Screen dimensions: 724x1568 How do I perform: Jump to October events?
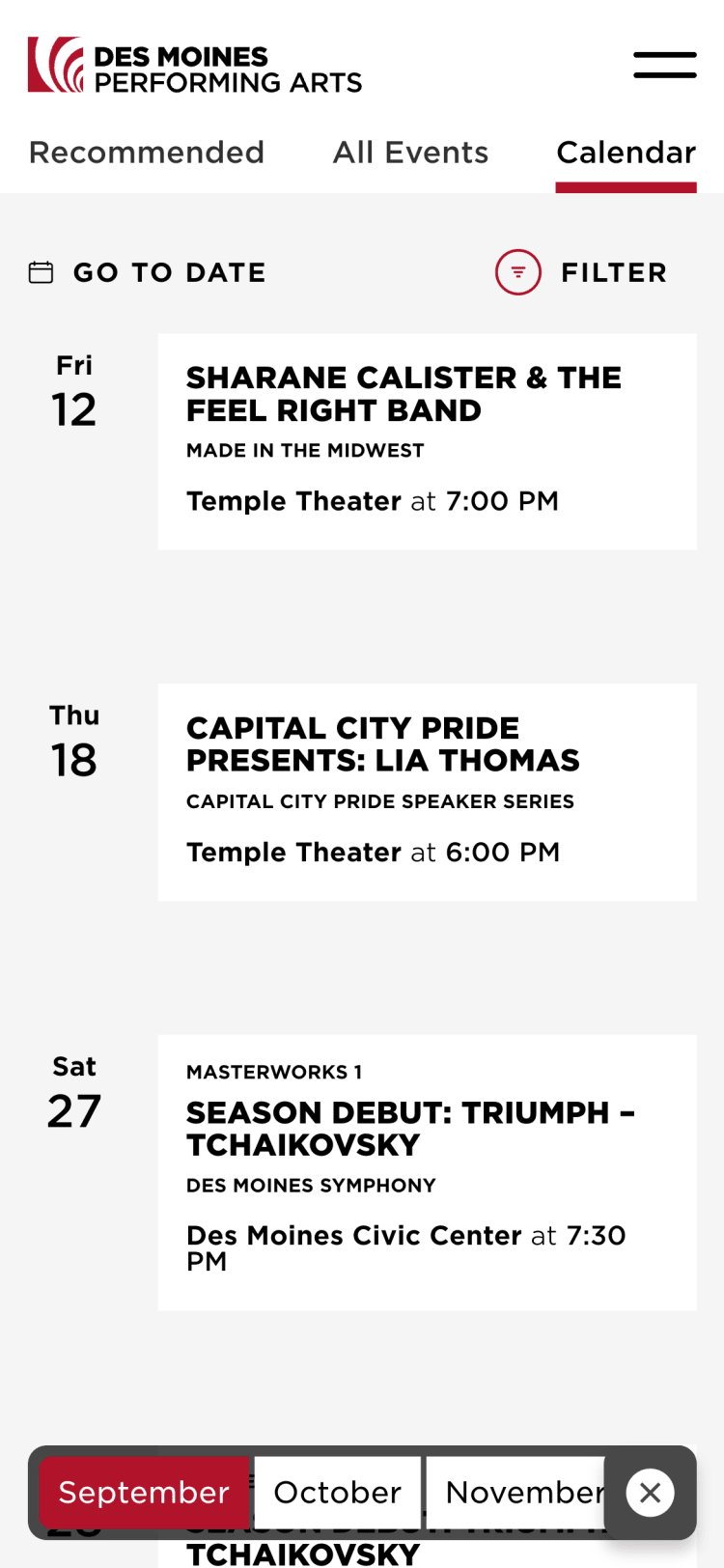pyautogui.click(x=337, y=1492)
